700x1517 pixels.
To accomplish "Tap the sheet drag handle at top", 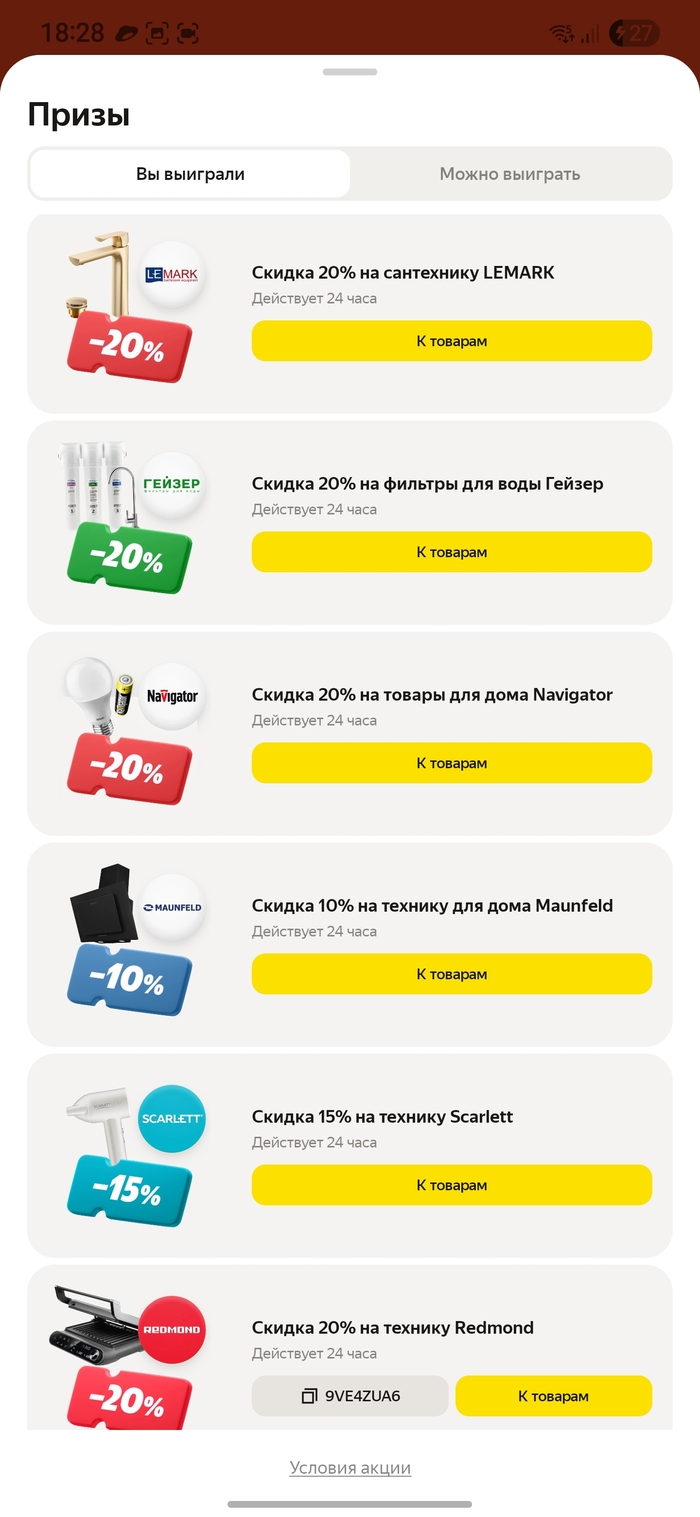I will click(x=350, y=72).
